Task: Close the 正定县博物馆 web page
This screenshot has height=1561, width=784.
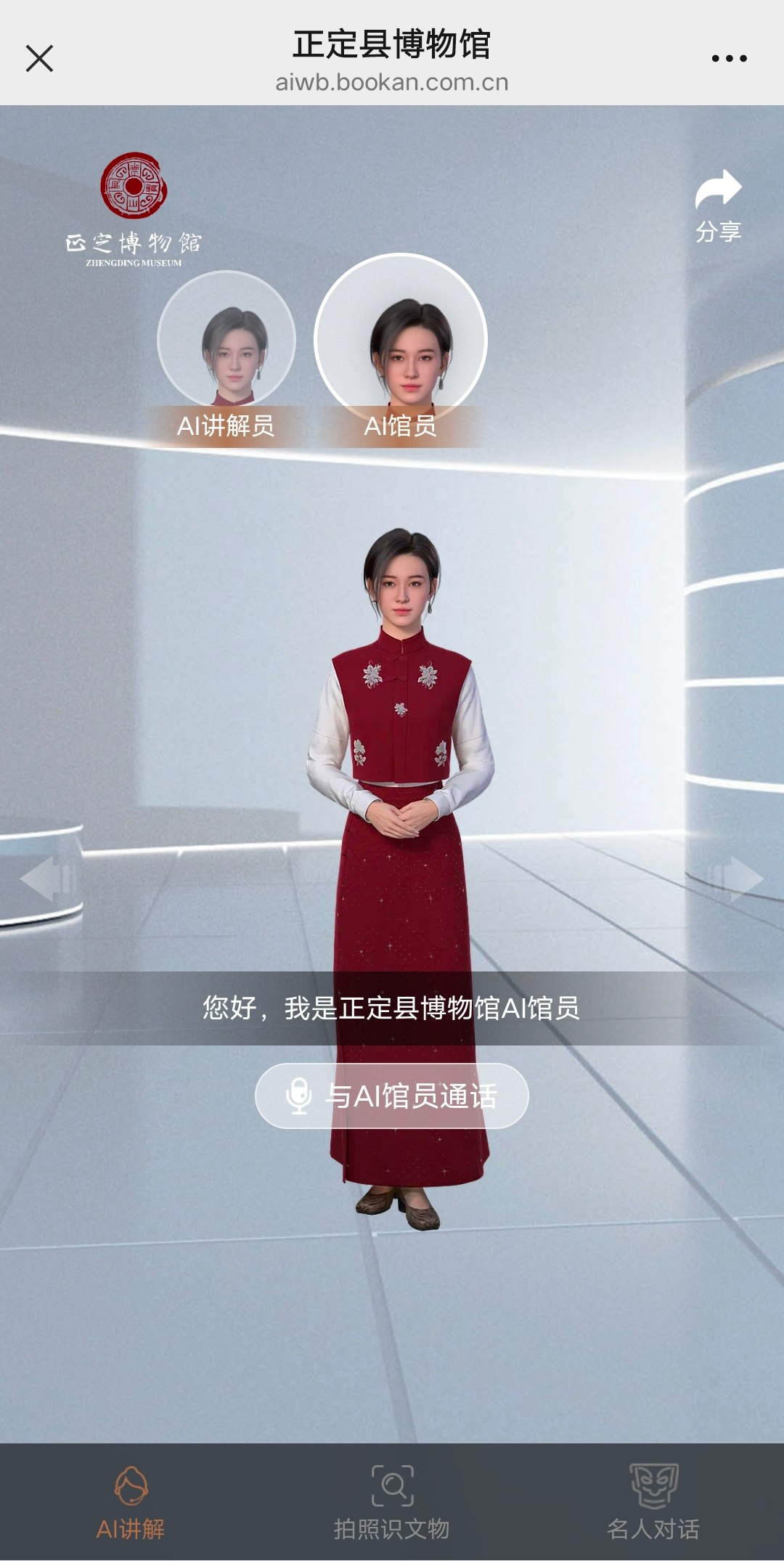Action: [x=39, y=58]
